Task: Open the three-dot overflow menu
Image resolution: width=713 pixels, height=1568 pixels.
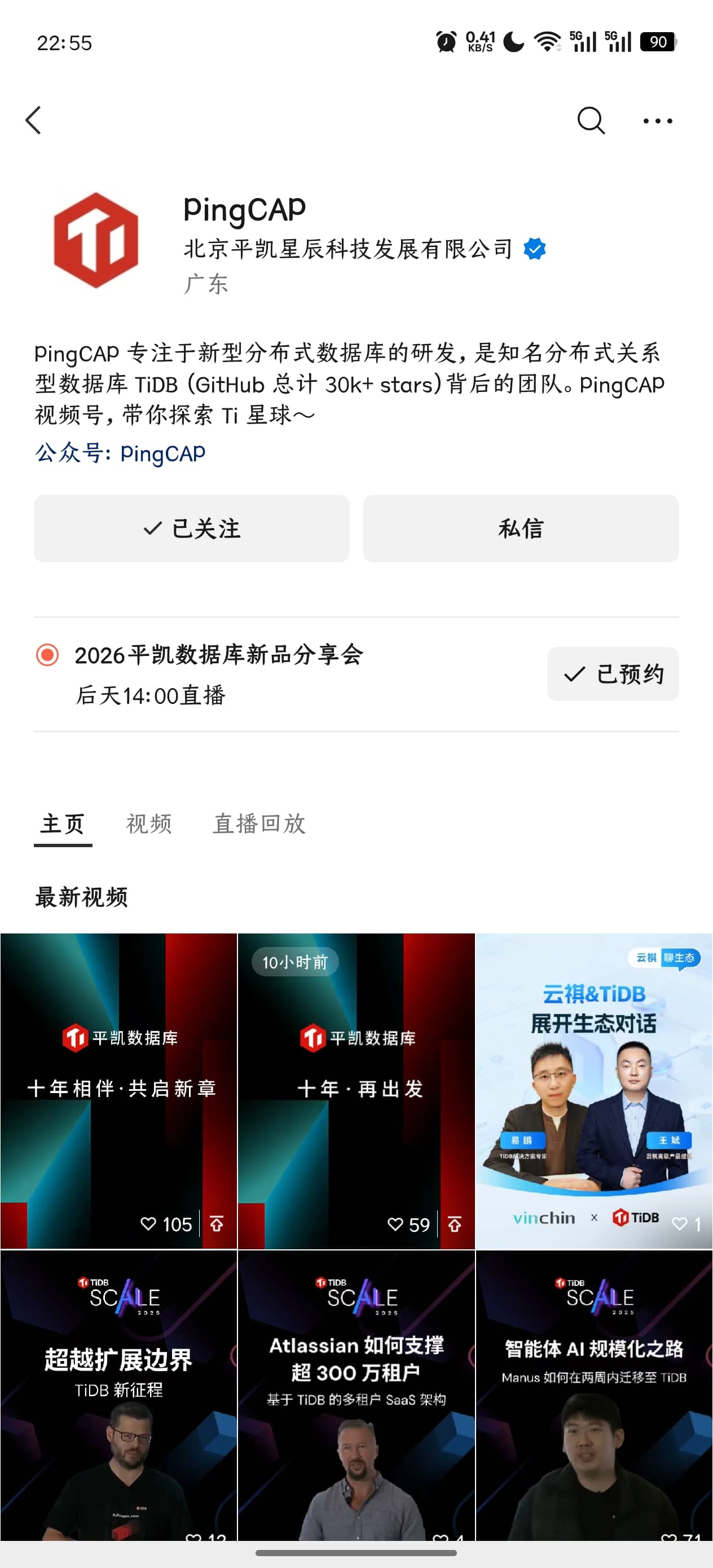Action: 658,121
